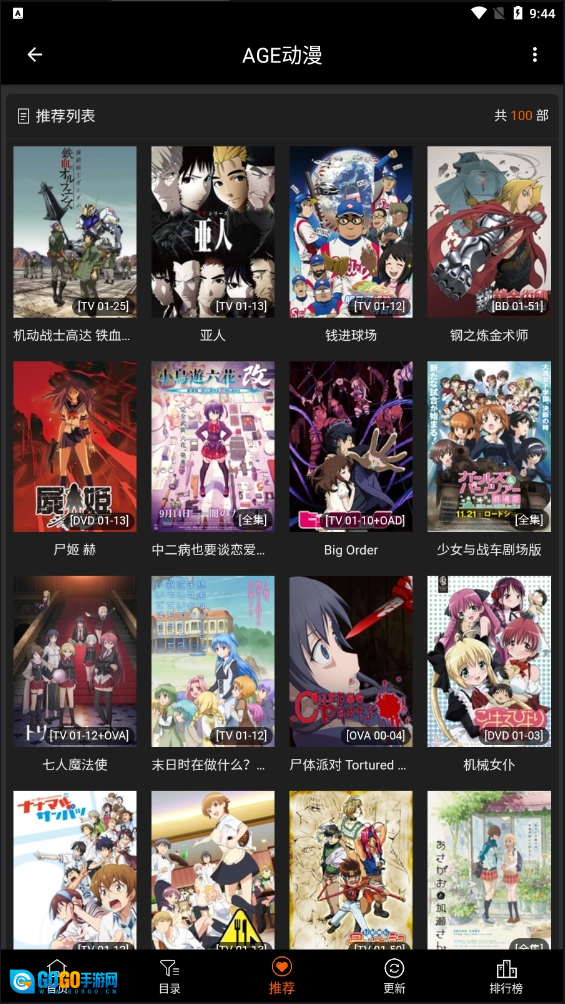Open the 排行榜 ranking tab
The image size is (565, 1004).
[506, 976]
